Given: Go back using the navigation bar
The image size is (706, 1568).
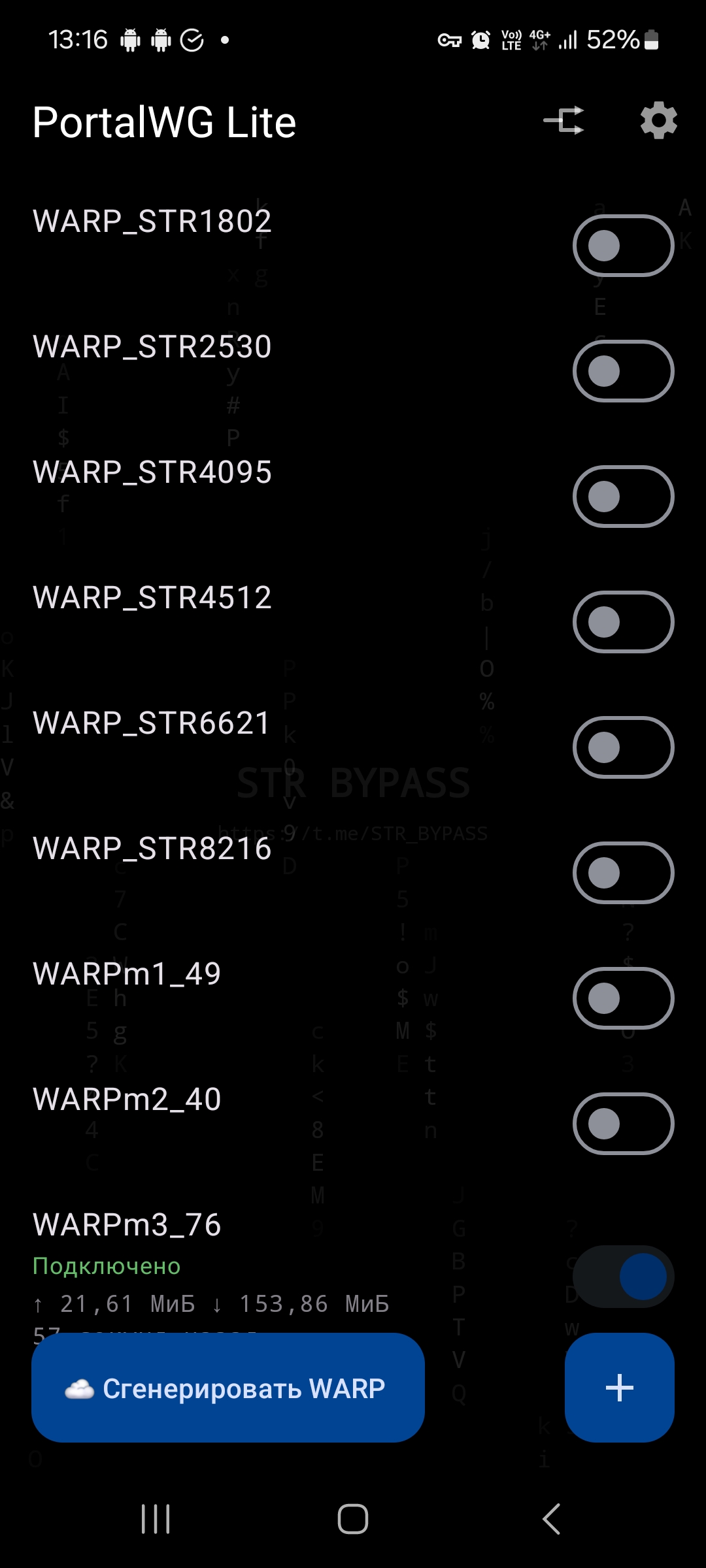Looking at the screenshot, I should [551, 1518].
